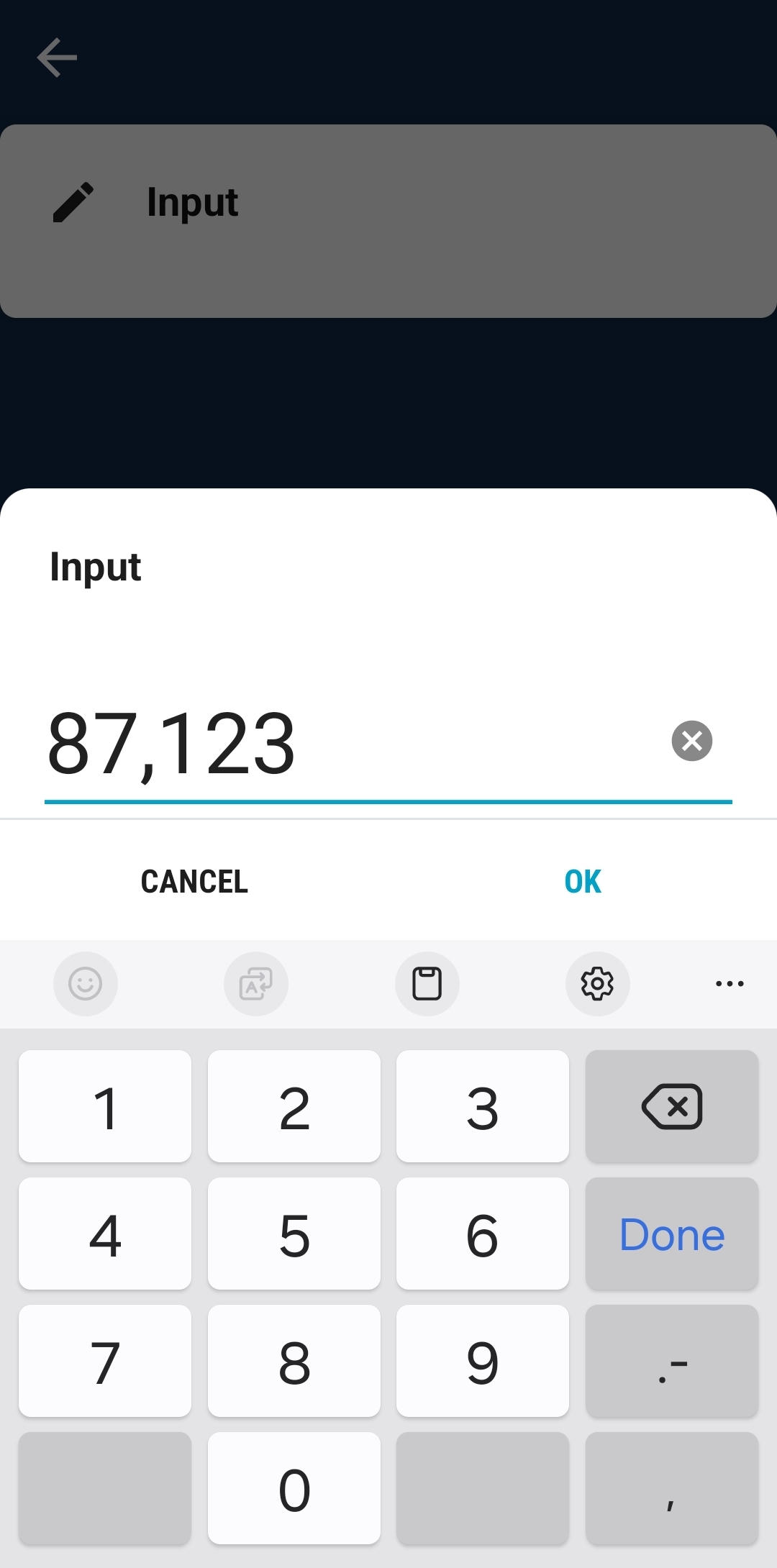Viewport: 777px width, 1568px height.
Task: Type digit 5 on the keypad
Action: point(294,1234)
